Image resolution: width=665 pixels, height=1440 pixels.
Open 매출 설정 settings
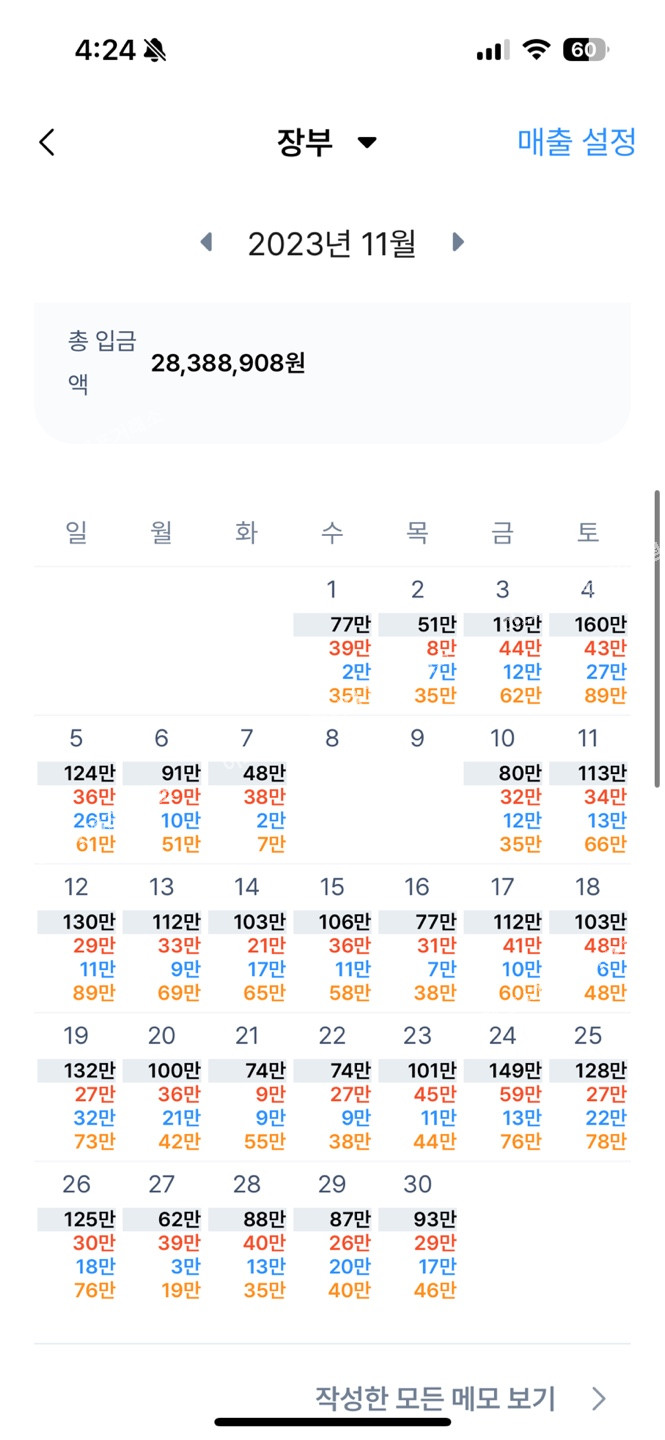click(576, 142)
